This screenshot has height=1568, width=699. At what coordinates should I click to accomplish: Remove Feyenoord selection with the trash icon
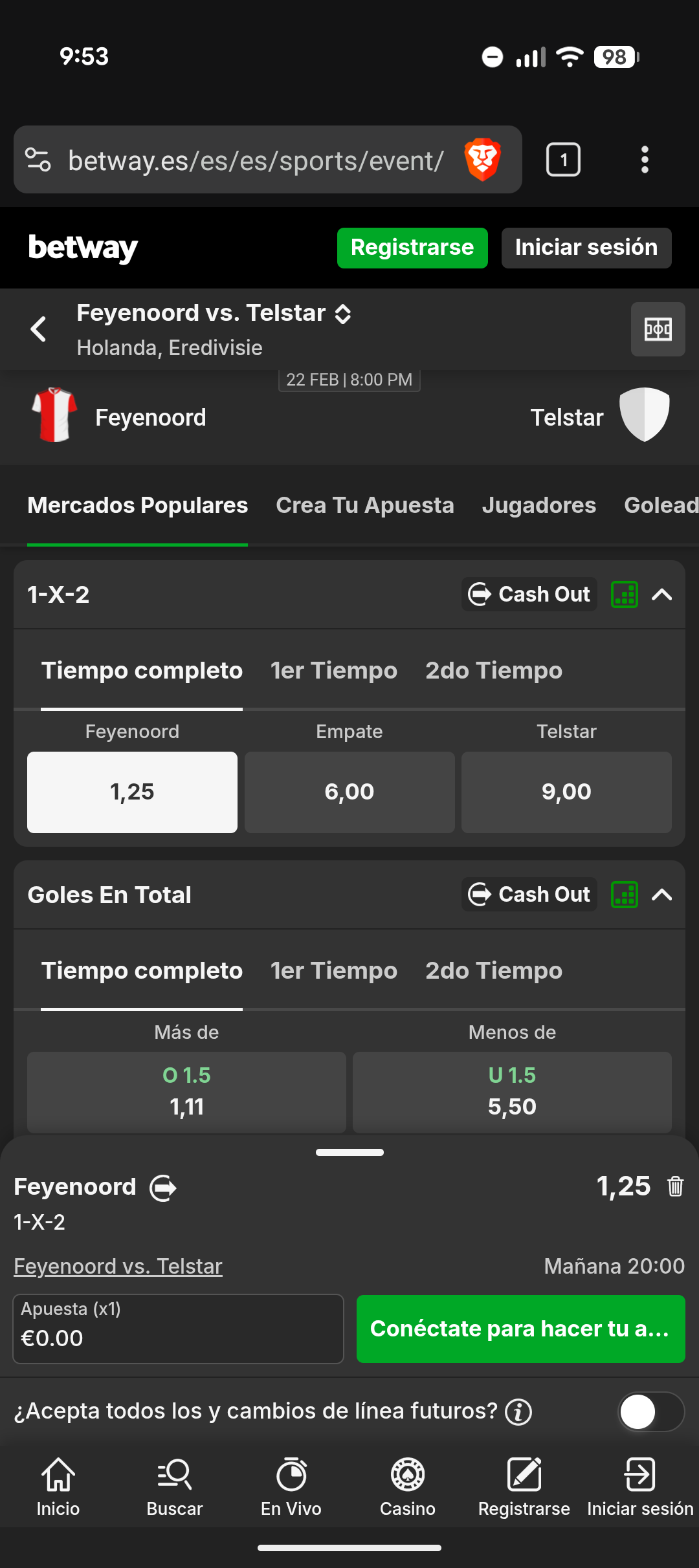pos(675,1186)
